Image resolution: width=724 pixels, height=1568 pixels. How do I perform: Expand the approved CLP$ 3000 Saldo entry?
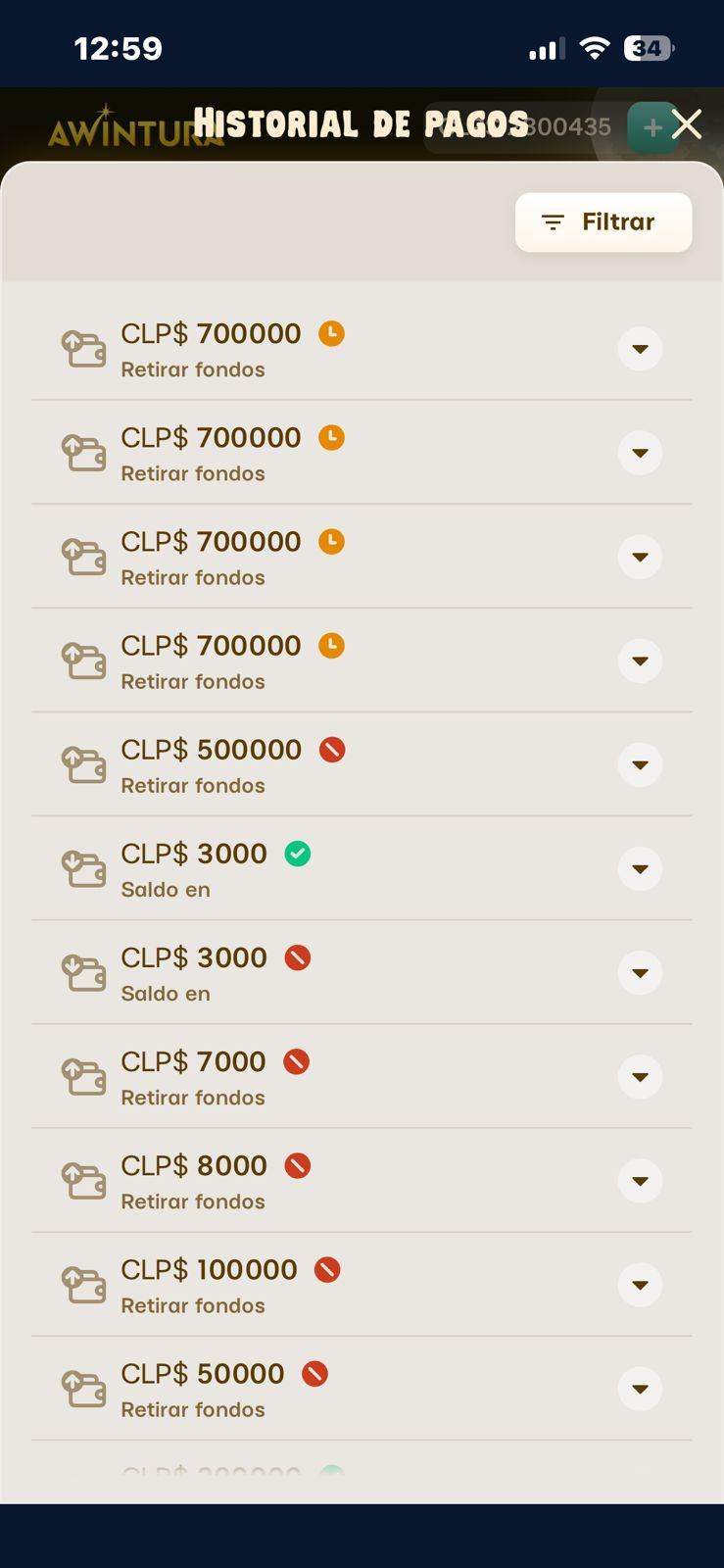click(640, 868)
